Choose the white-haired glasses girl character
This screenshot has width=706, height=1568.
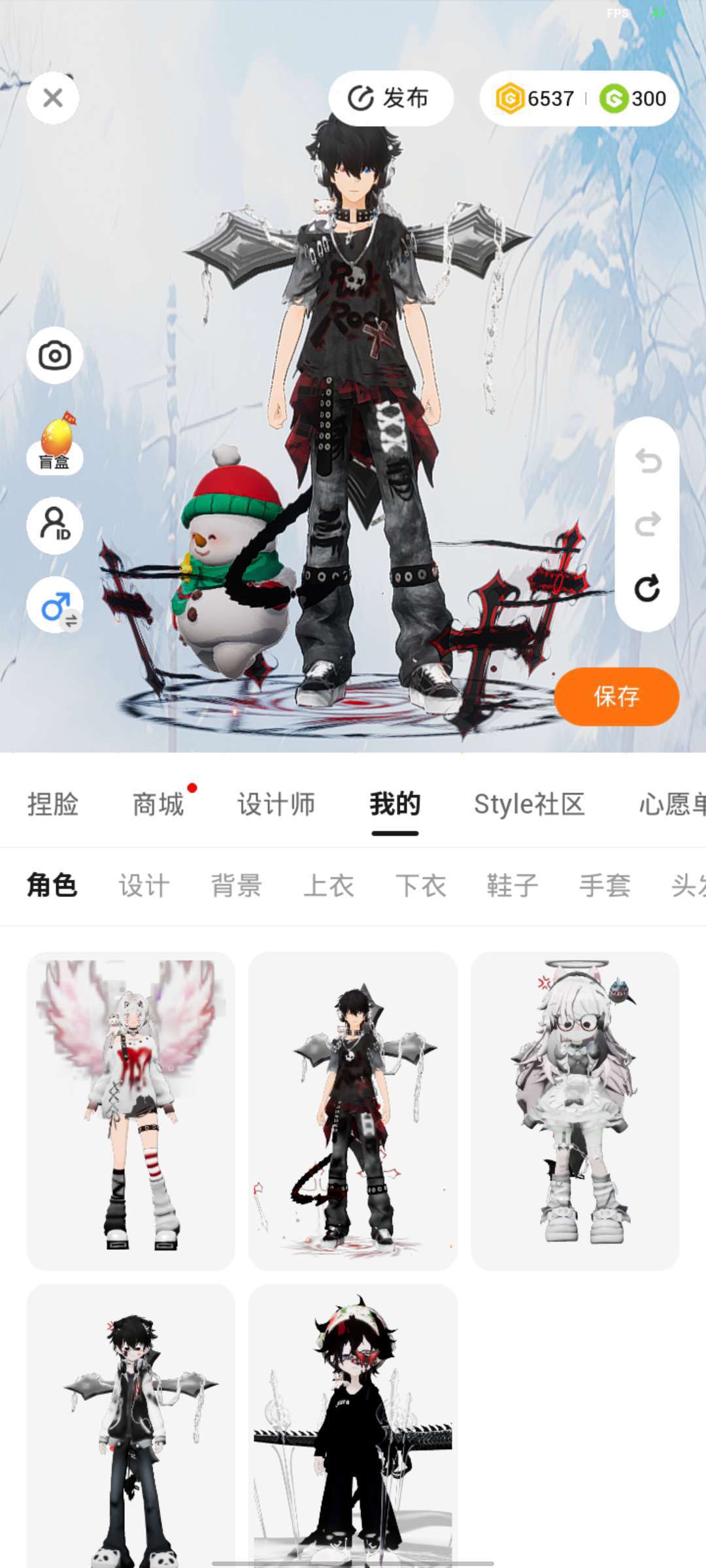tap(575, 1111)
